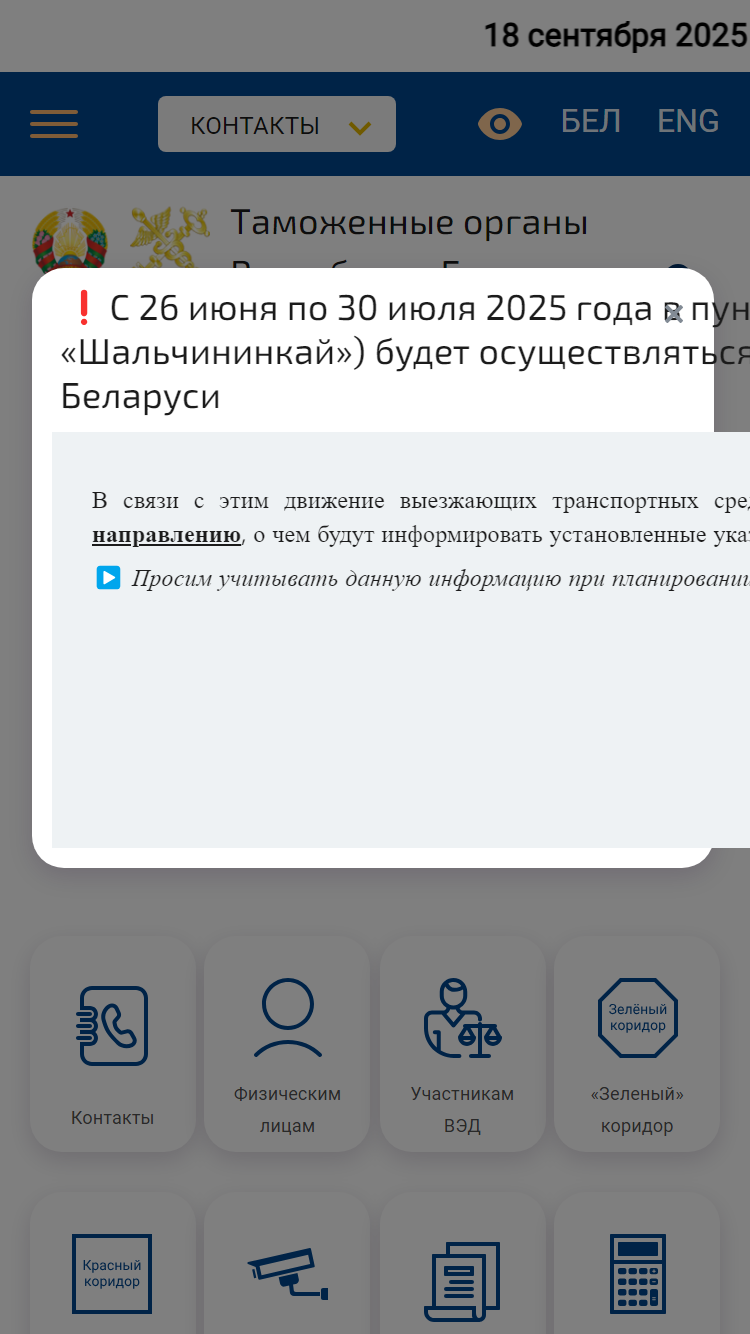Open the hamburger menu
The width and height of the screenshot is (750, 1334).
[54, 124]
